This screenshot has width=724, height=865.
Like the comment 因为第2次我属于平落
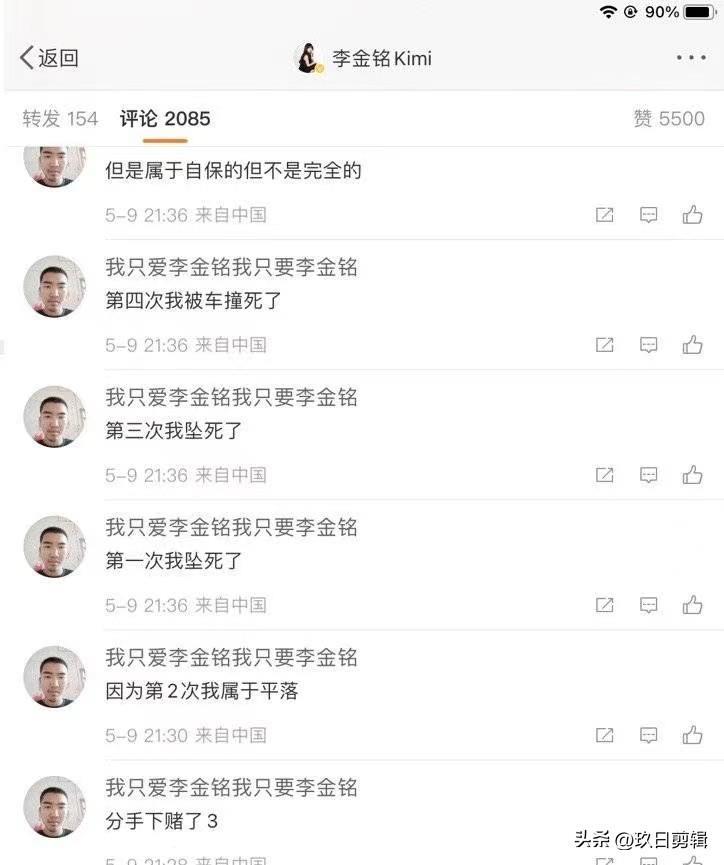point(692,735)
